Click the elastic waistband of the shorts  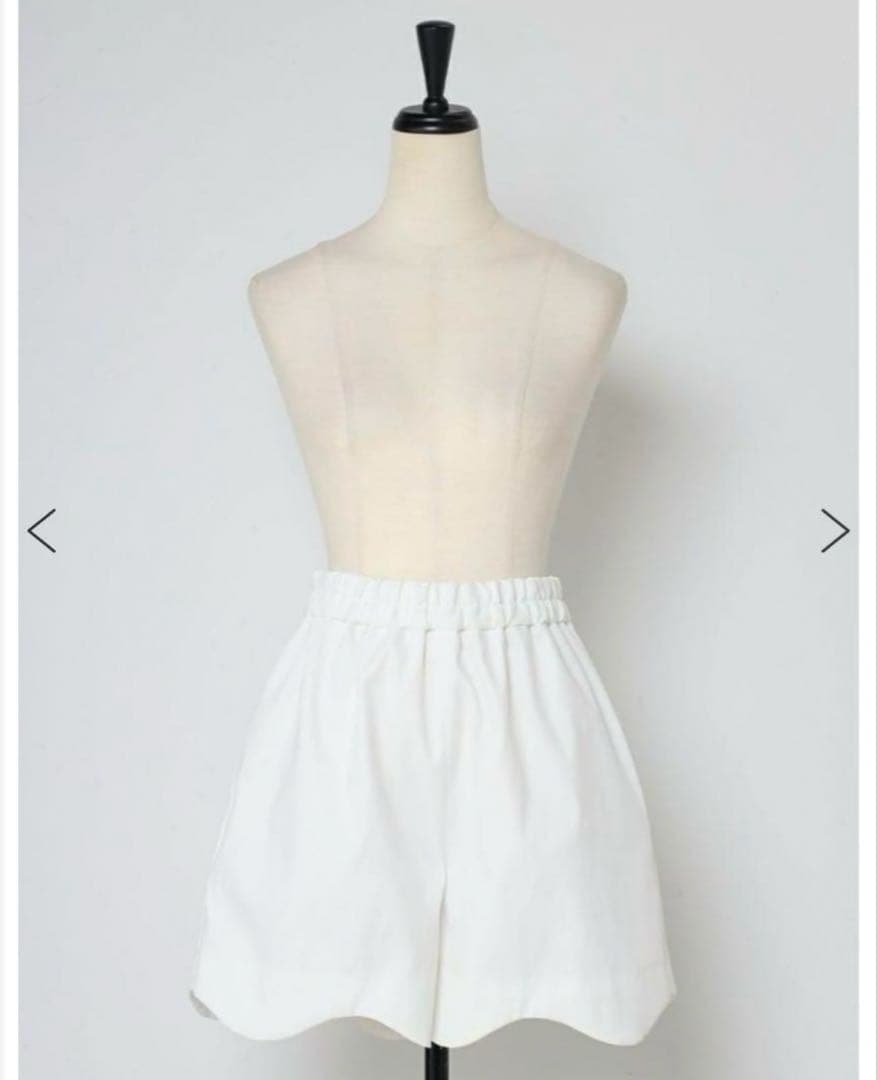440,600
